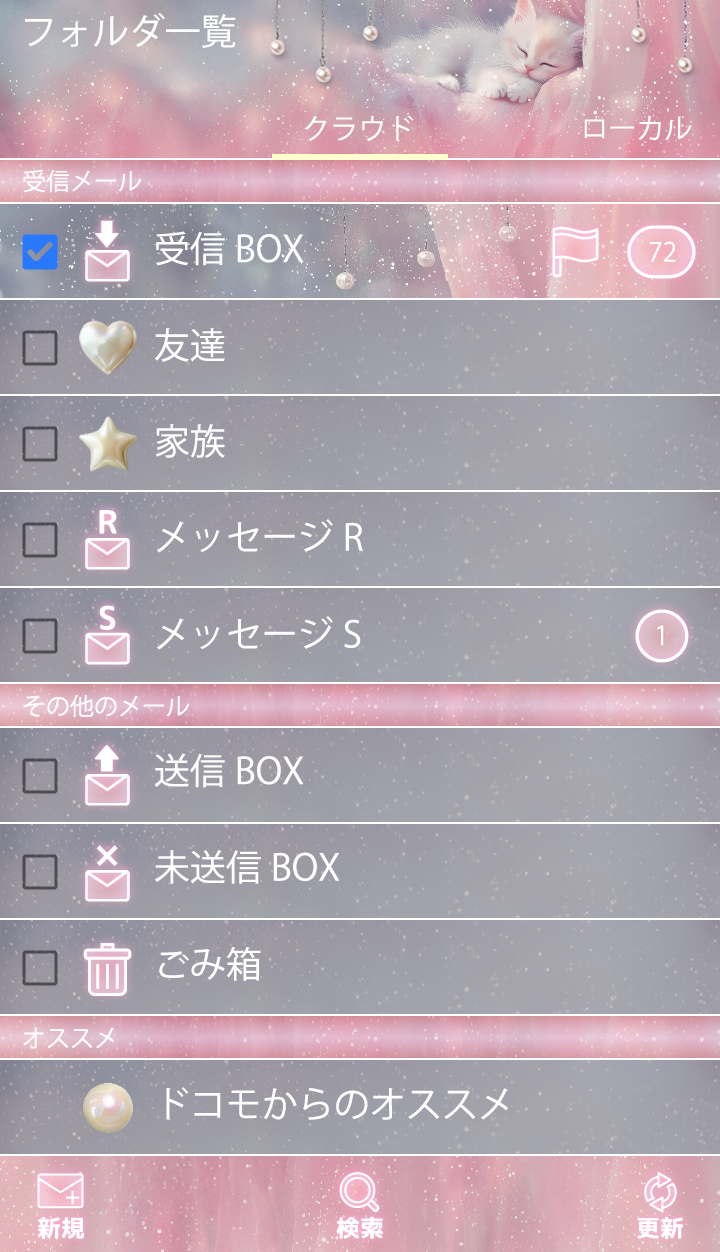Tap the flag icon on 受信 BOX

pos(575,252)
